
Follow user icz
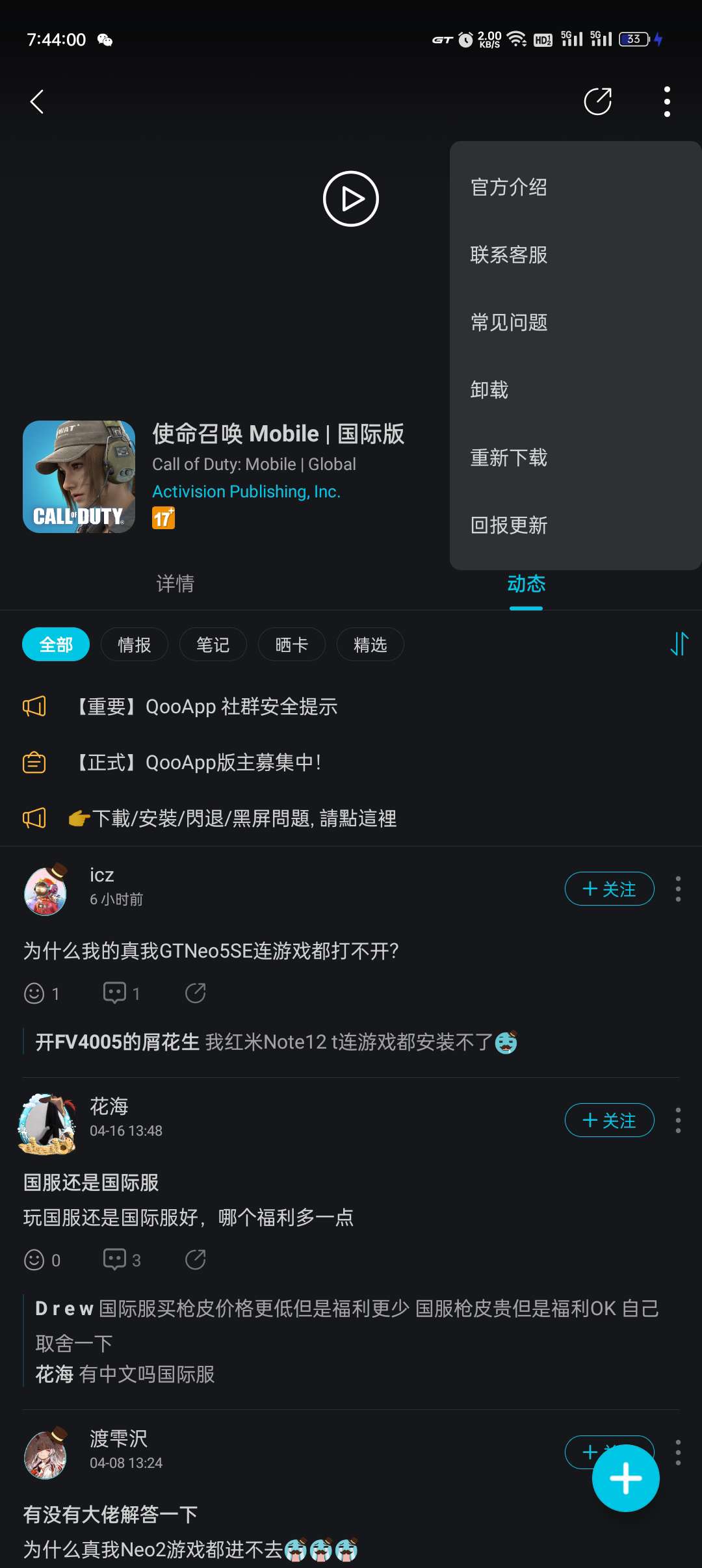tap(609, 889)
